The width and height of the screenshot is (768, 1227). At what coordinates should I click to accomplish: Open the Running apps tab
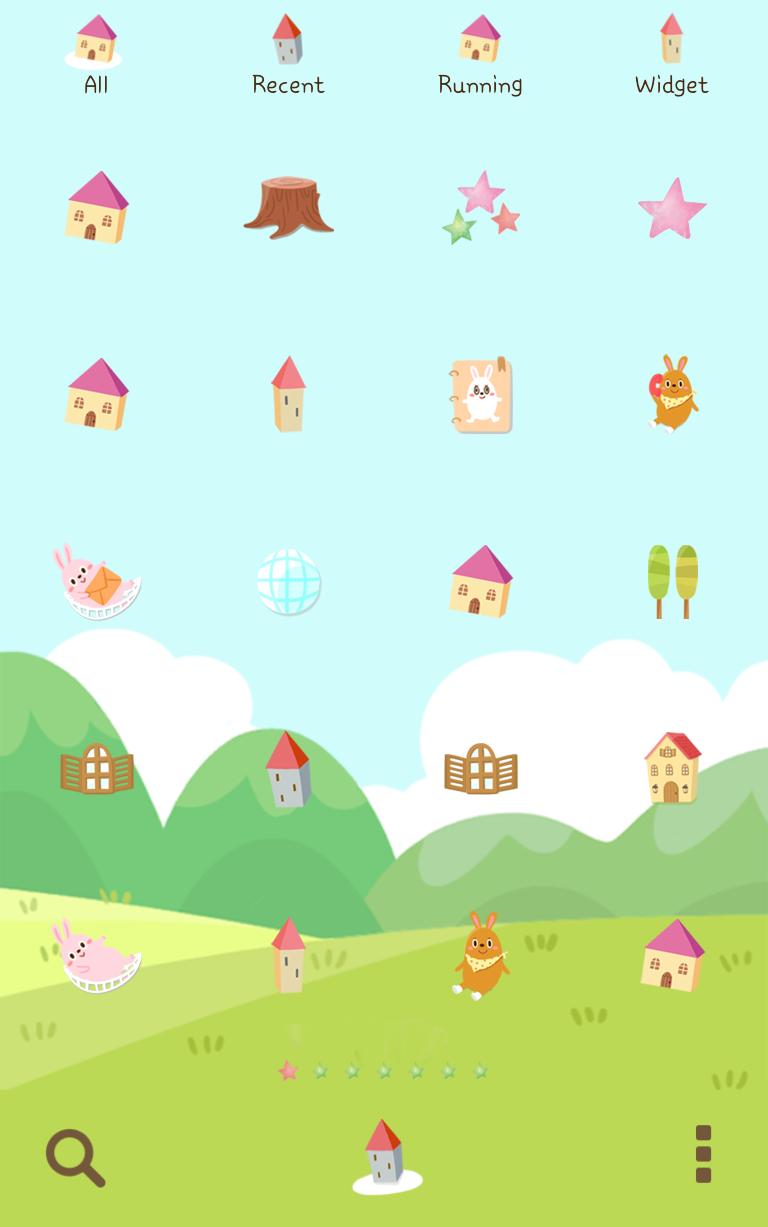pos(480,55)
